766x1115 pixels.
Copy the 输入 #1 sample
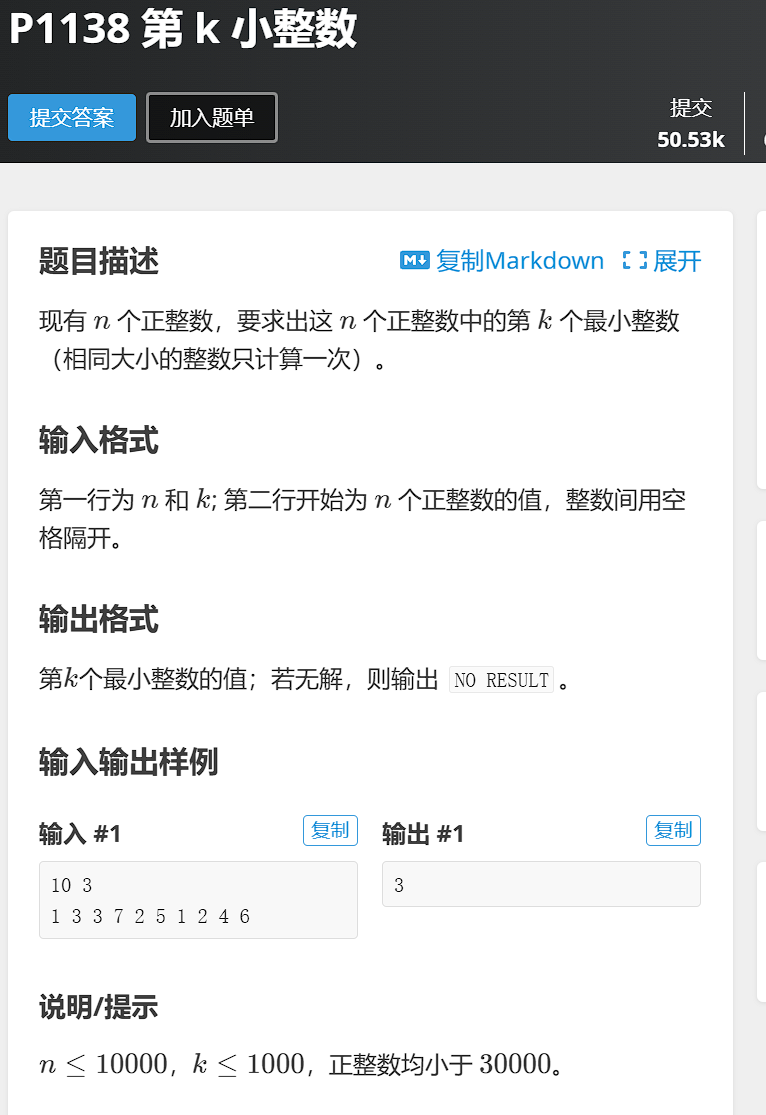tap(330, 830)
